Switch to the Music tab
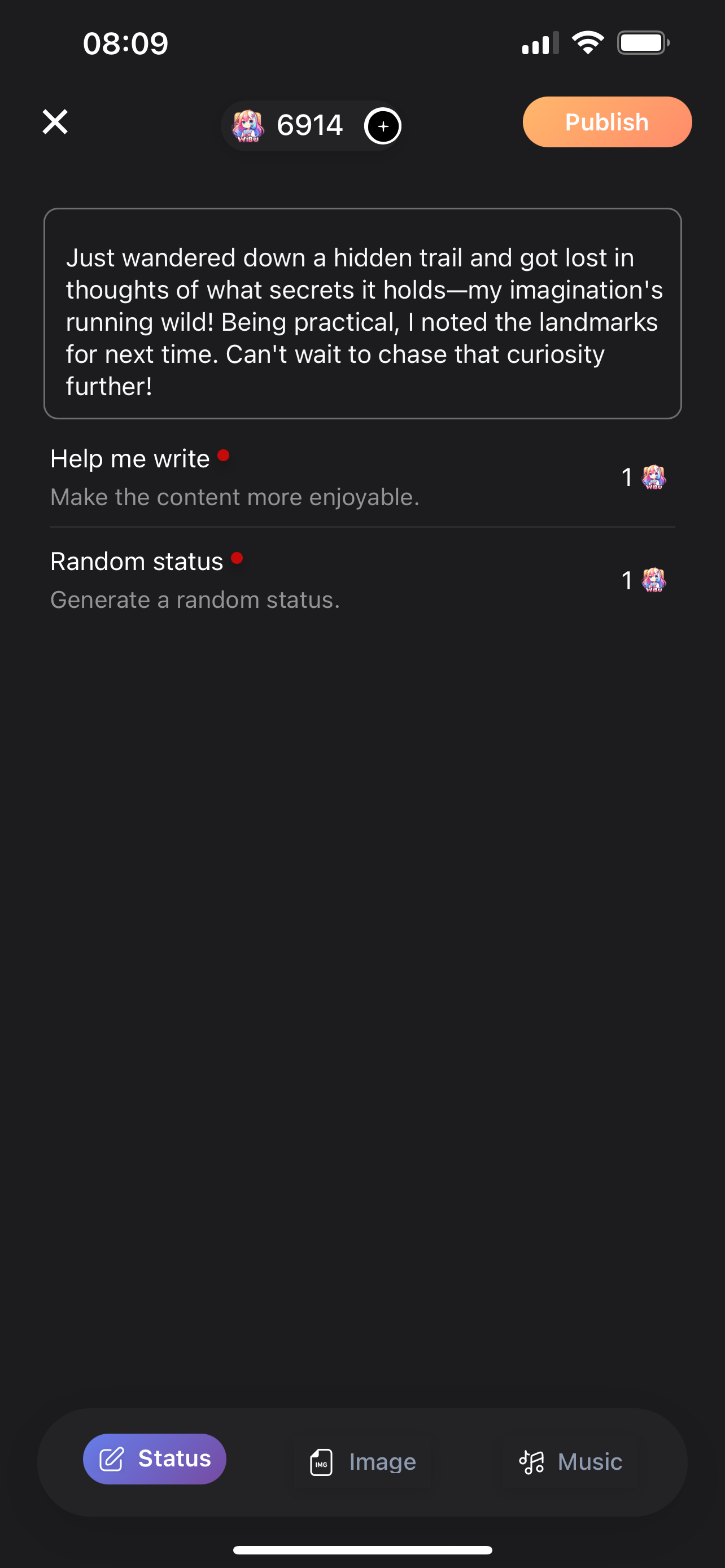The width and height of the screenshot is (725, 1568). (x=570, y=1461)
